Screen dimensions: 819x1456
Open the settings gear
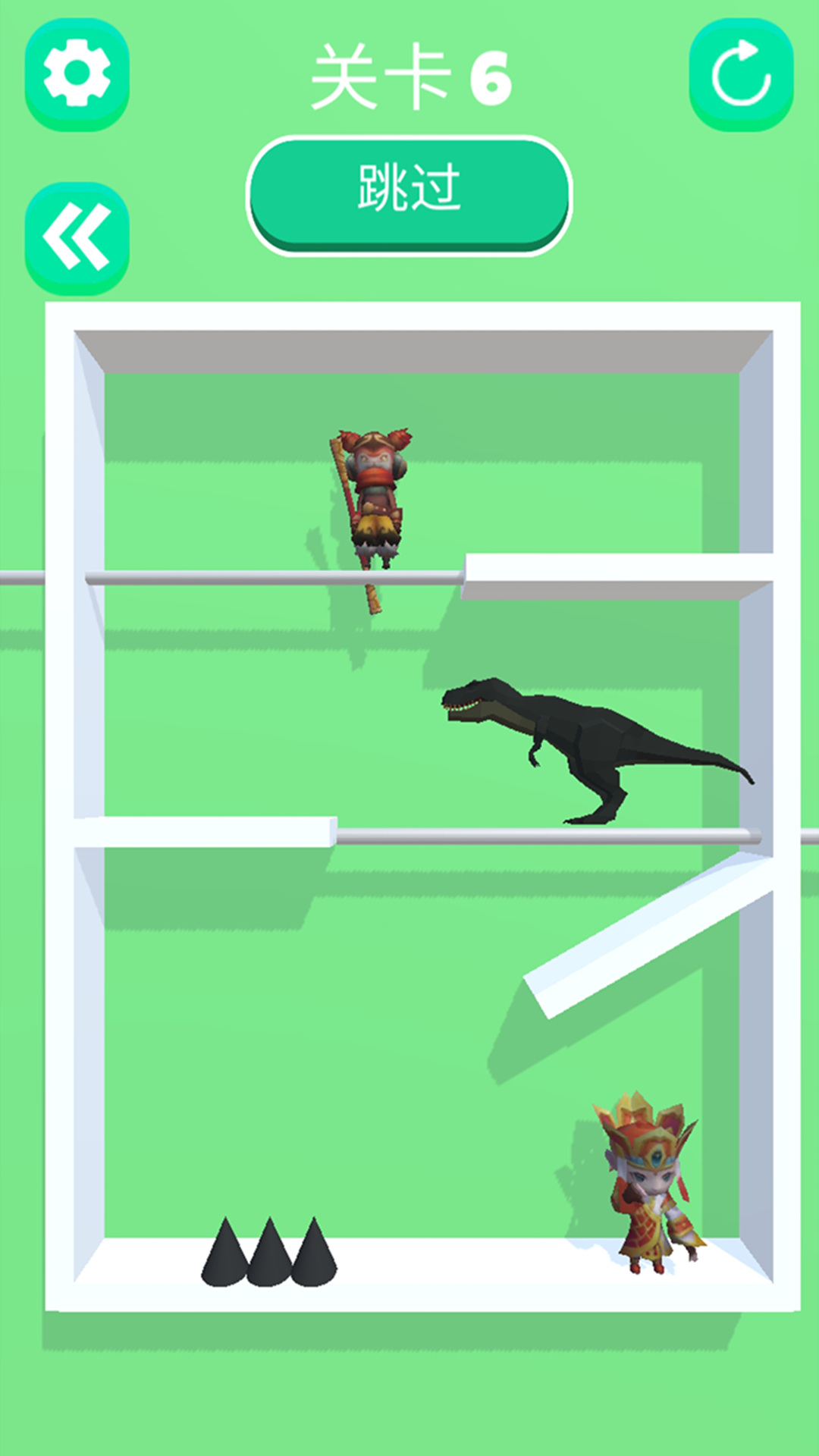coord(77,74)
